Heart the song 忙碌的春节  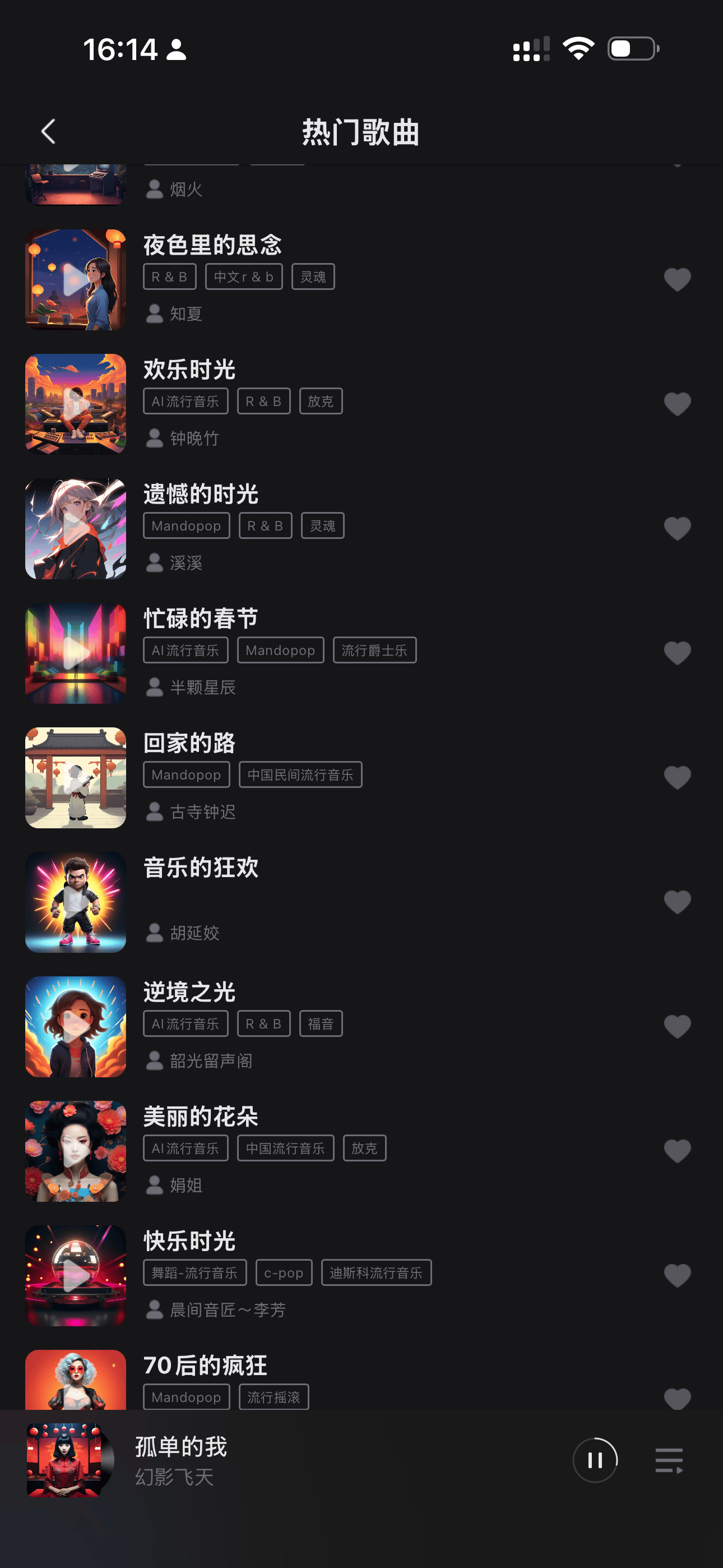pyautogui.click(x=676, y=653)
